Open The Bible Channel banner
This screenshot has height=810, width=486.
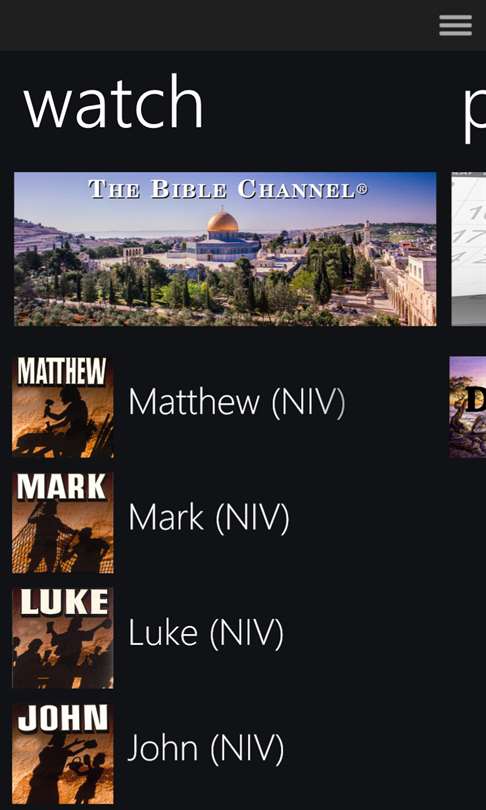point(225,249)
